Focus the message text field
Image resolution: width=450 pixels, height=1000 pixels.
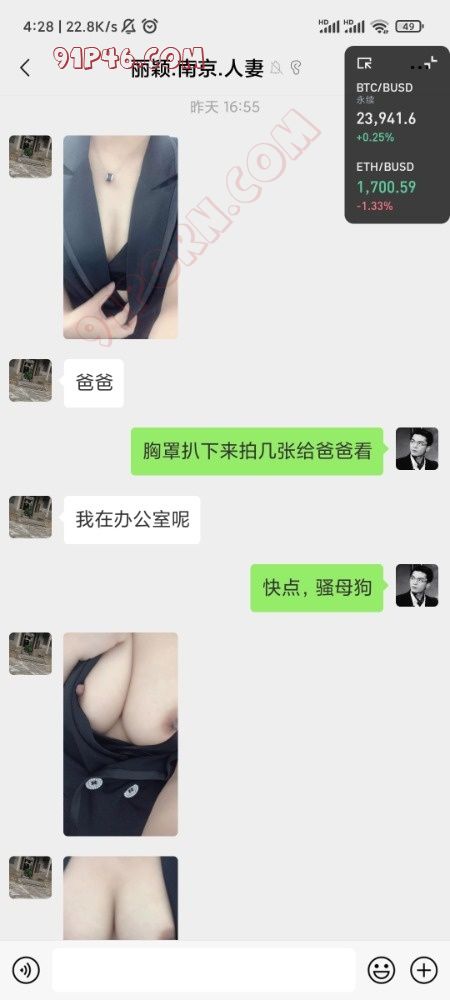click(204, 970)
